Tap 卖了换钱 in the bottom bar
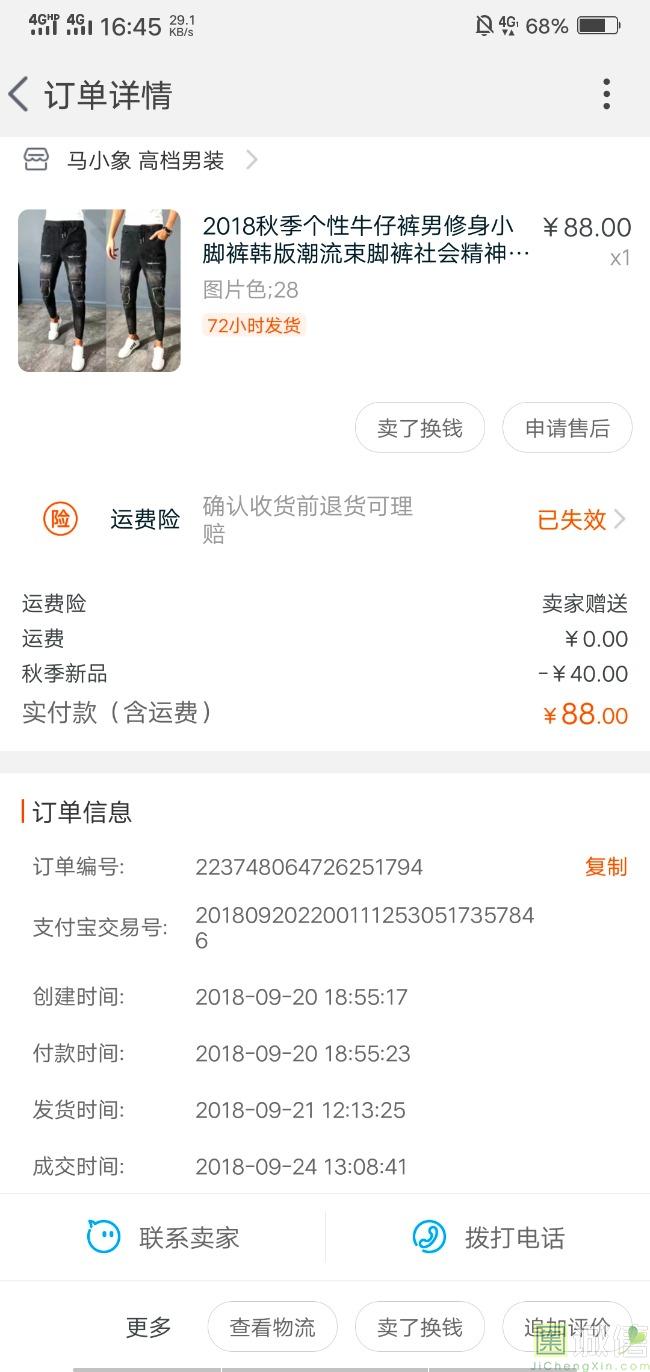 click(420, 1327)
